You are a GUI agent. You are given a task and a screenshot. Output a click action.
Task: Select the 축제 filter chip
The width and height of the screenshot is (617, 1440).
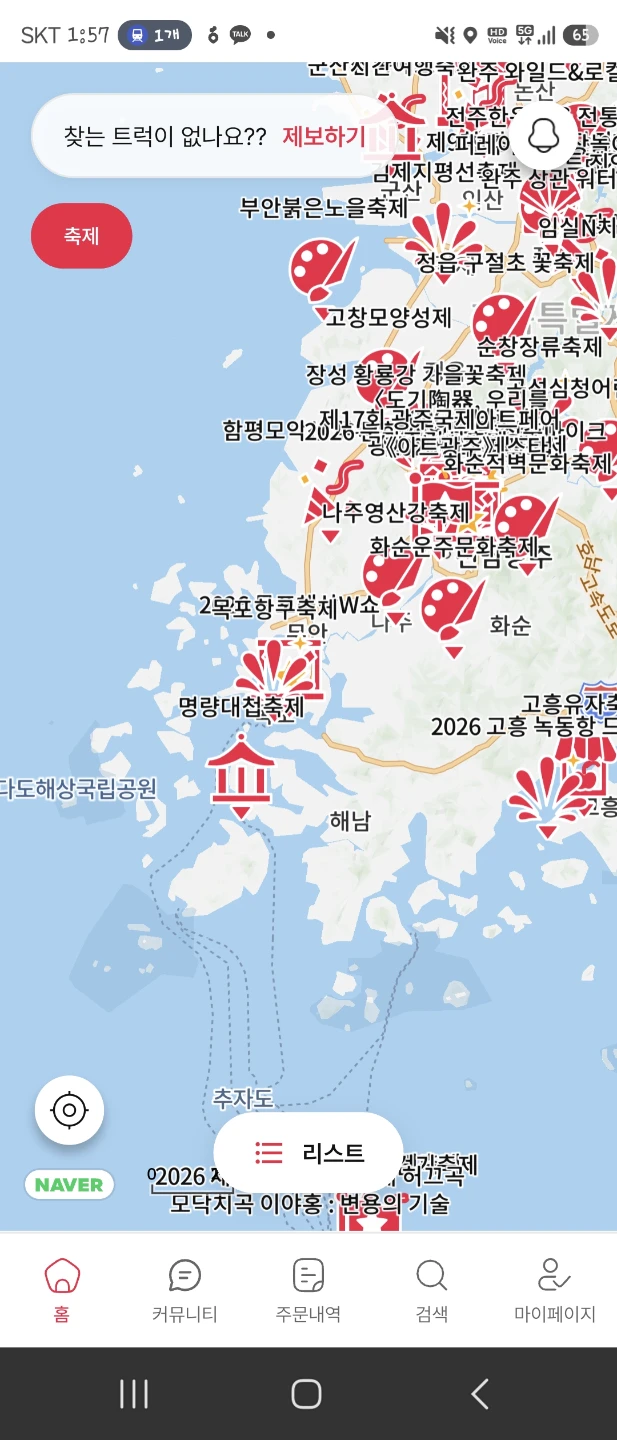pos(81,236)
